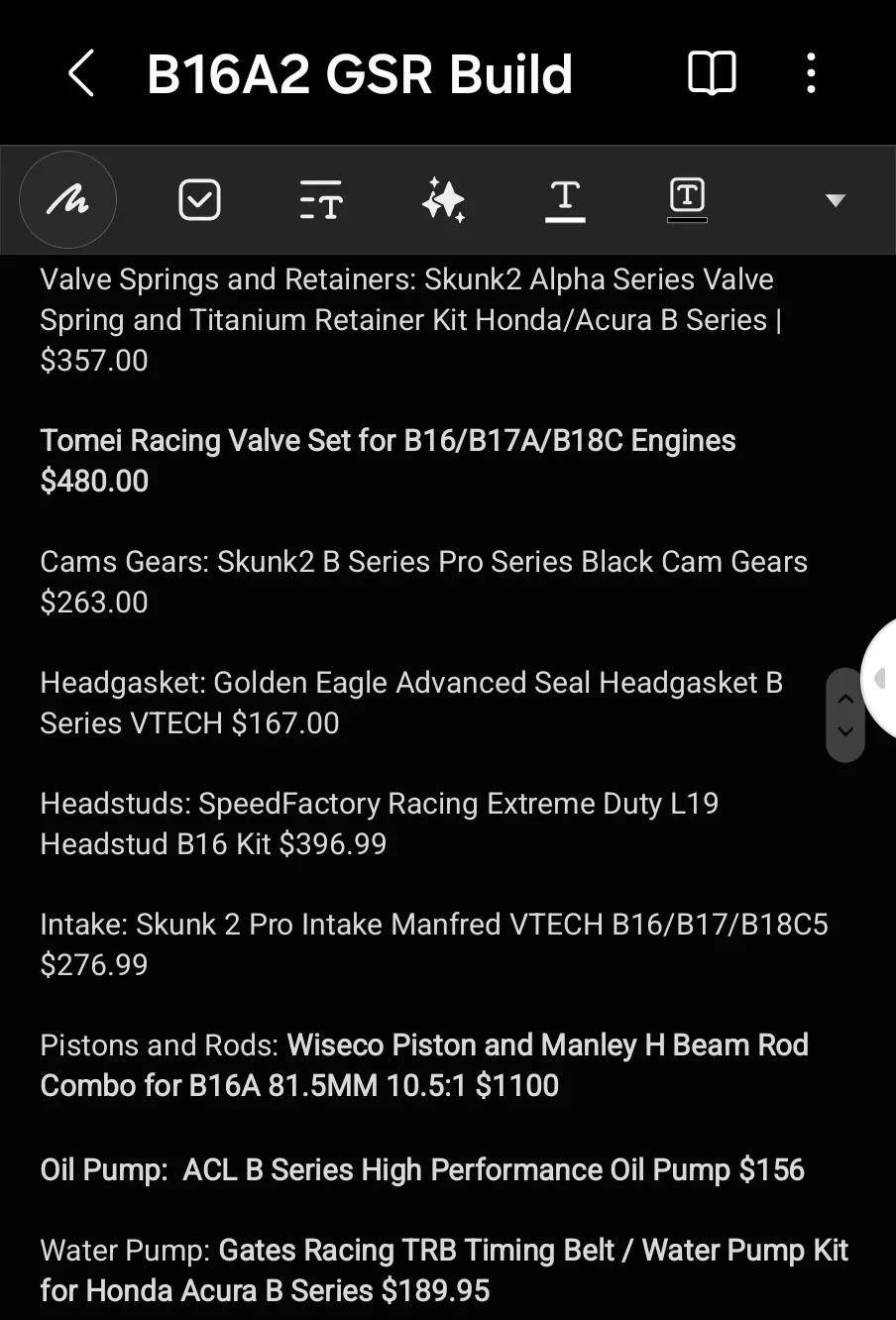This screenshot has width=896, height=1320.
Task: Open the overflow menu
Action: tap(811, 74)
